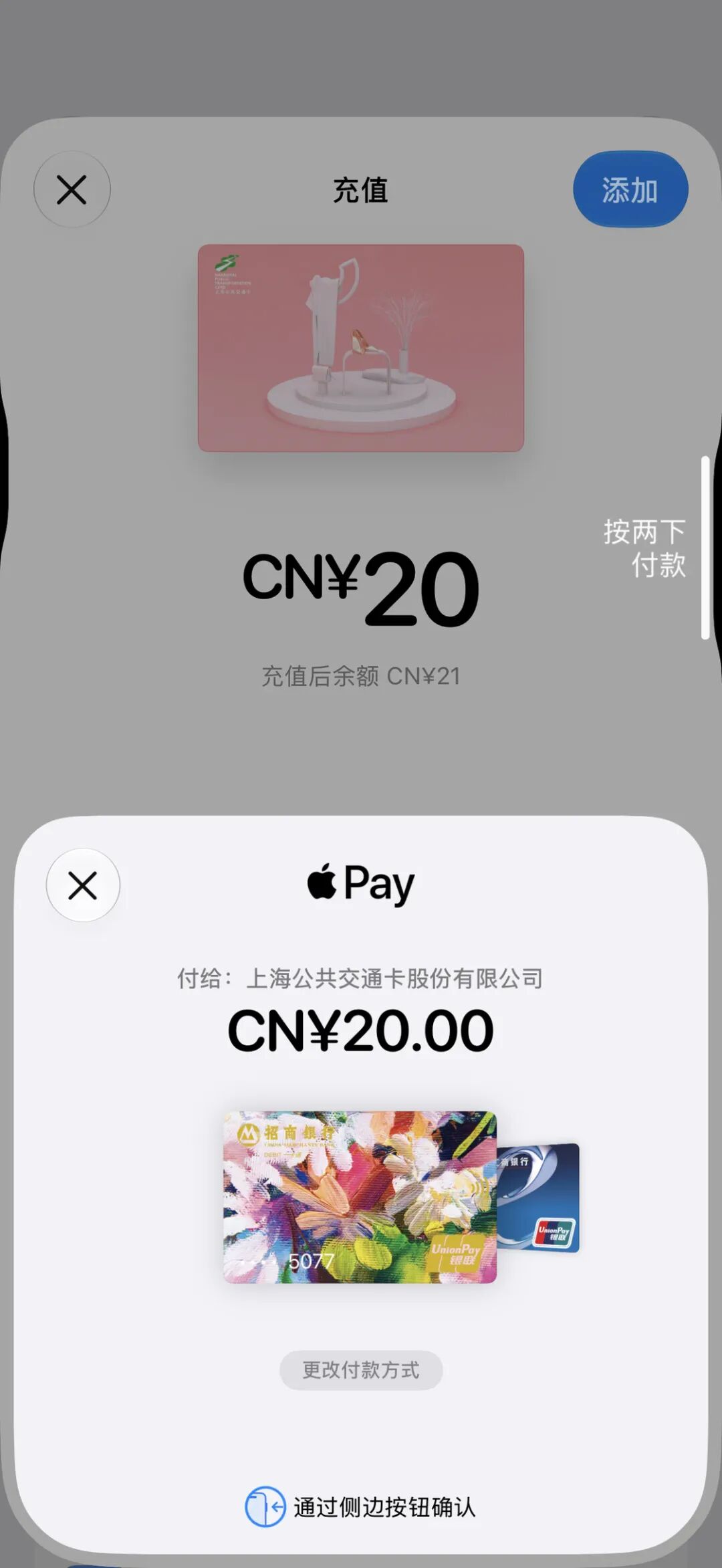Choose the blue UnionPay card behind
The width and height of the screenshot is (722, 1568).
(539, 1198)
